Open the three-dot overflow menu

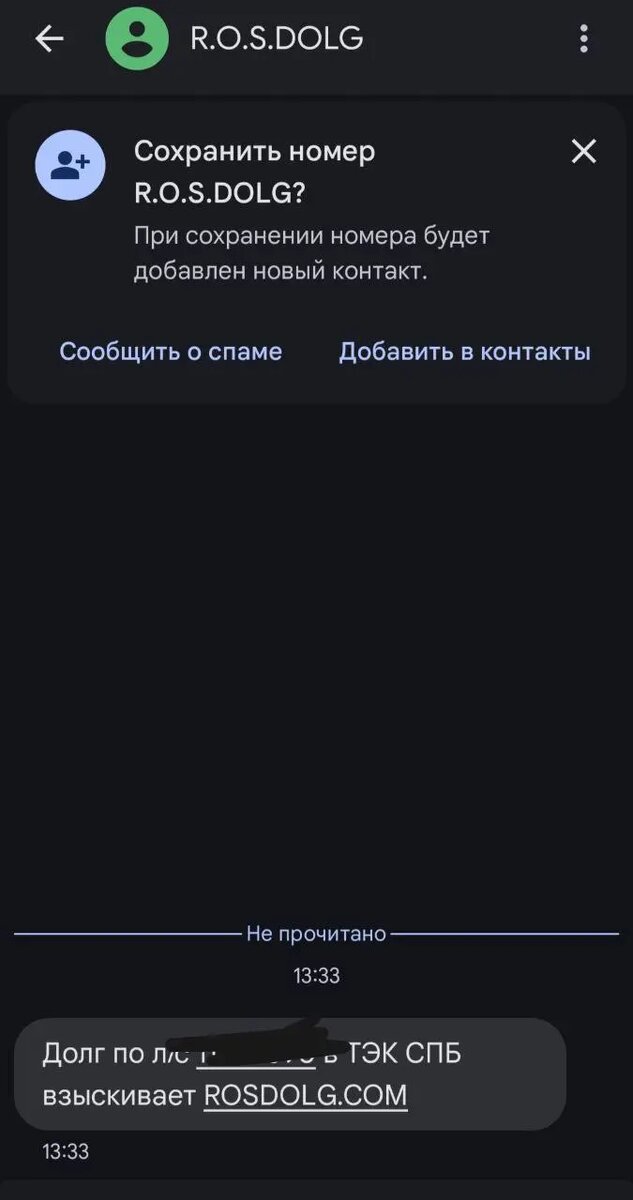[584, 39]
